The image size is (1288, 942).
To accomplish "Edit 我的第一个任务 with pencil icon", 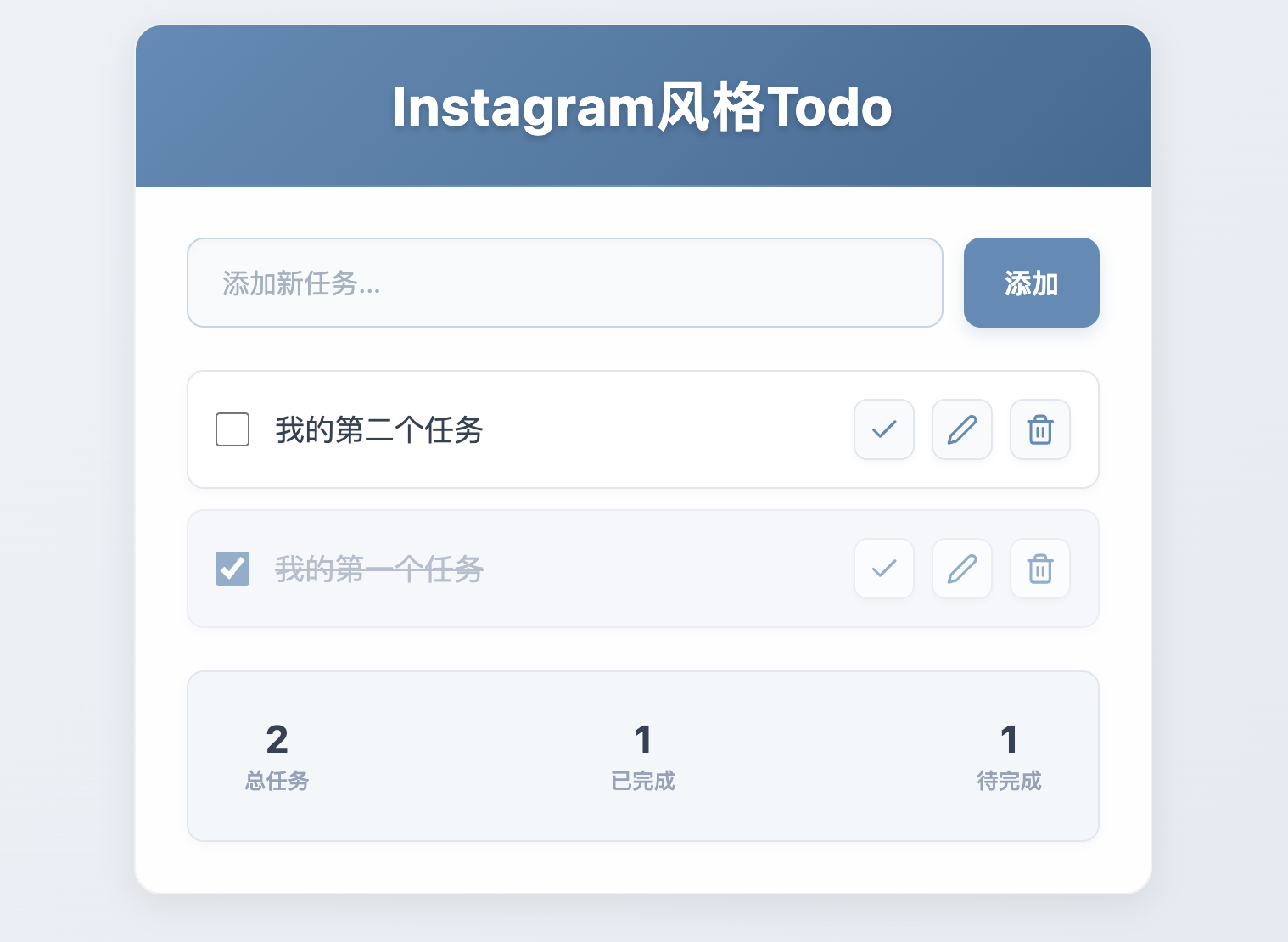I will tap(962, 569).
